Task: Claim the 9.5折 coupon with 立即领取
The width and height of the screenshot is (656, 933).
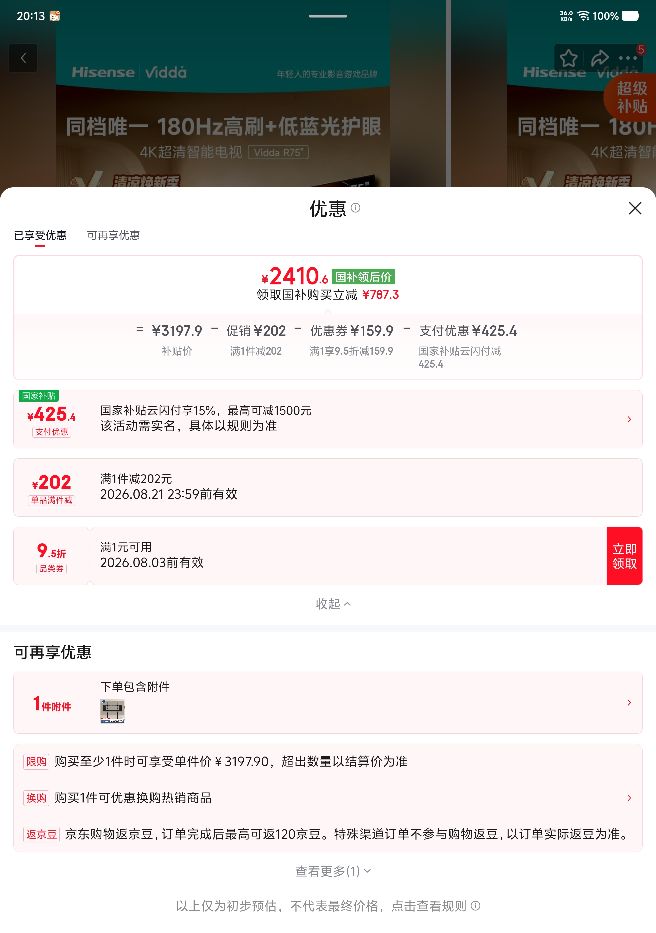Action: [624, 556]
